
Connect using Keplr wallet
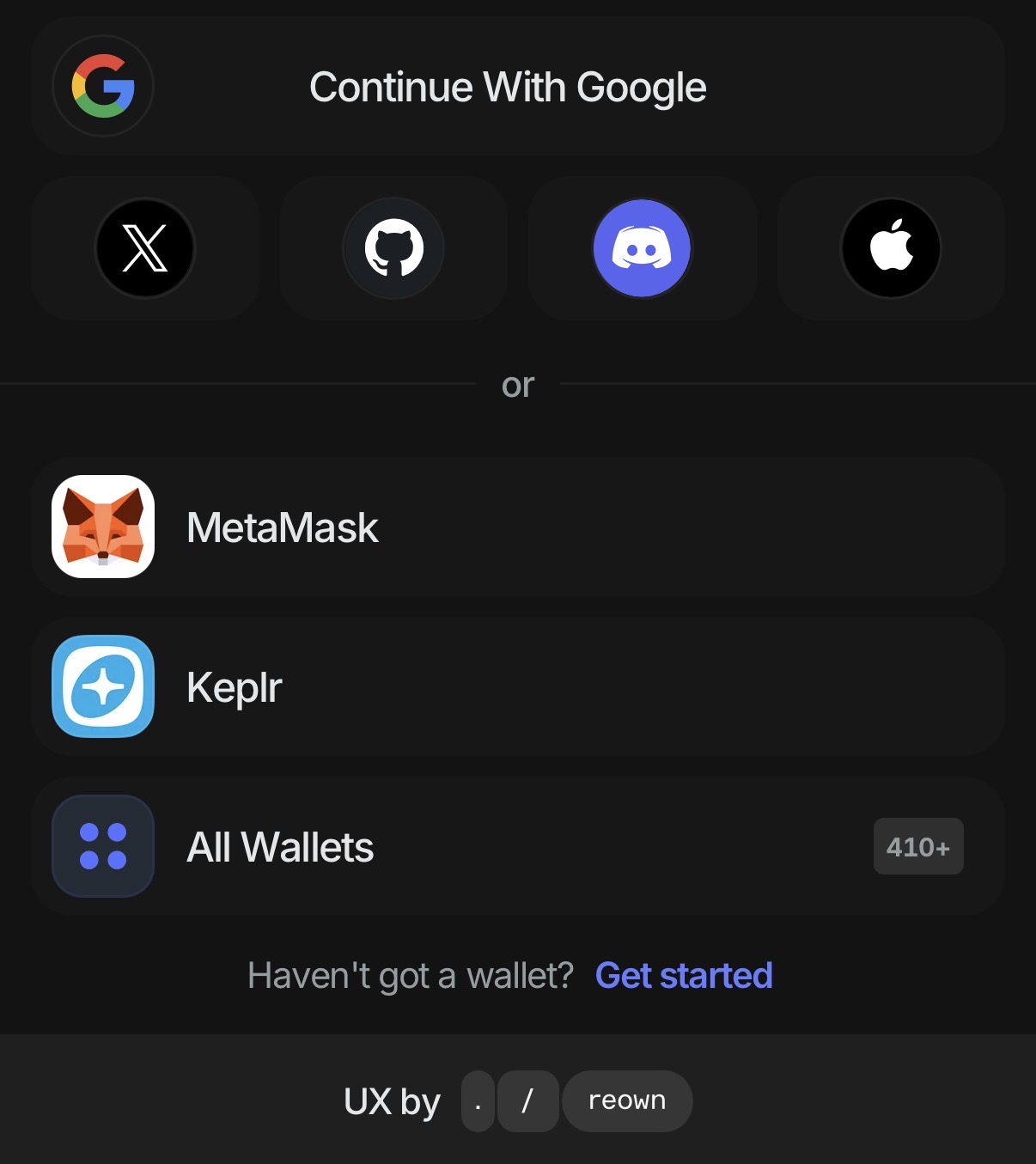(517, 686)
